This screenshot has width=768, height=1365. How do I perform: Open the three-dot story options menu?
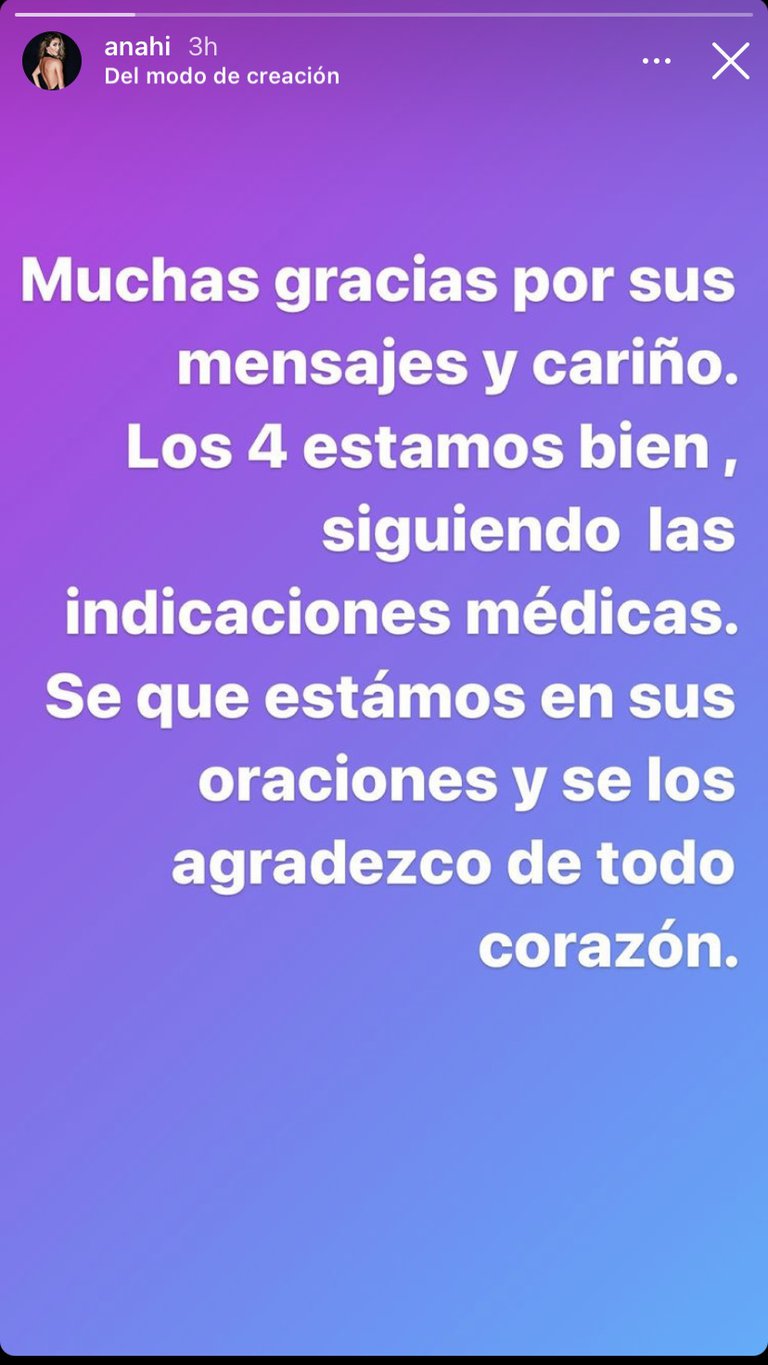(656, 61)
